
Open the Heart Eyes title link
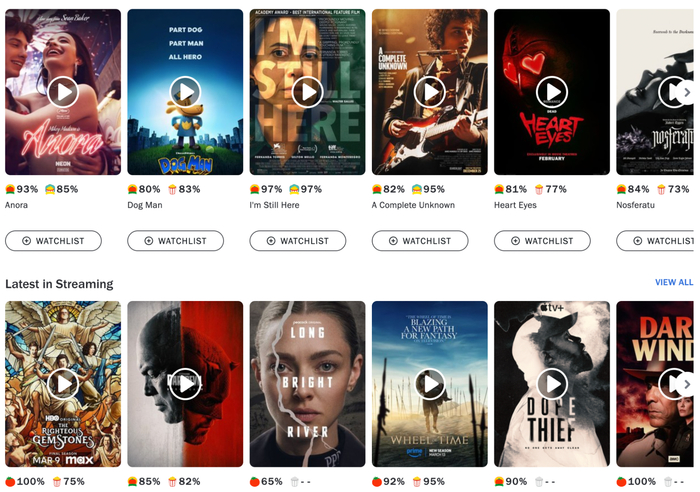pos(518,206)
